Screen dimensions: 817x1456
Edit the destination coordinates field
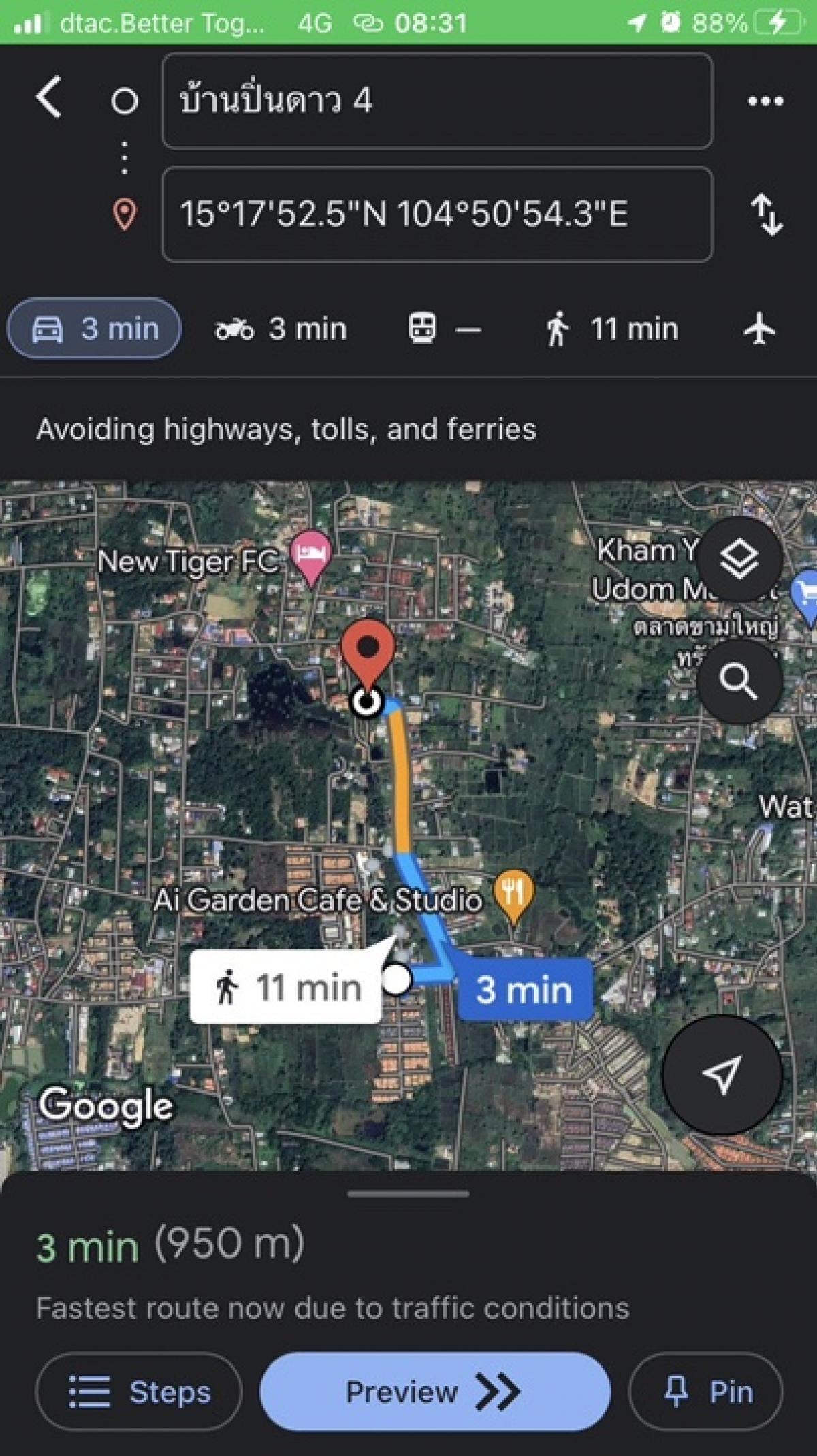(438, 214)
